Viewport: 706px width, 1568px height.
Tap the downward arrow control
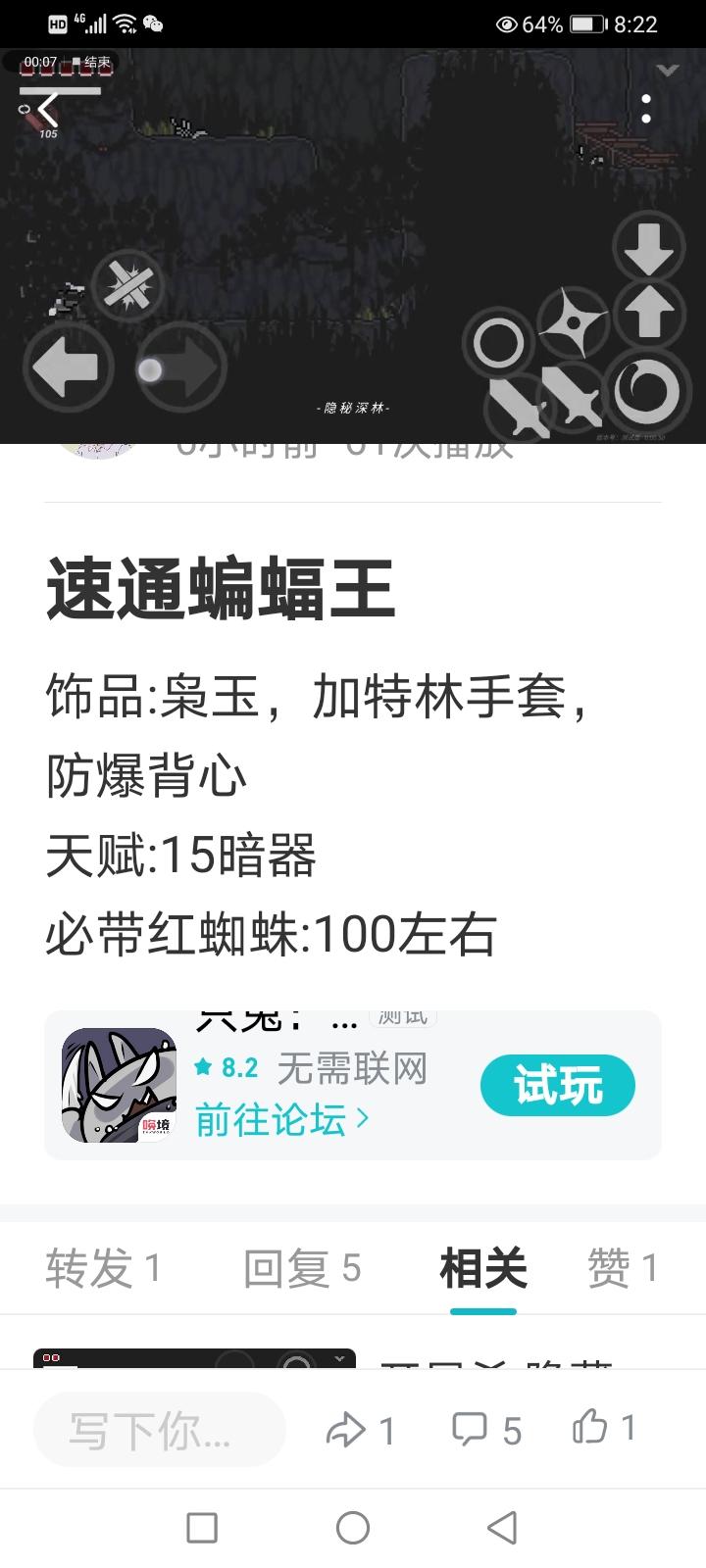647,250
